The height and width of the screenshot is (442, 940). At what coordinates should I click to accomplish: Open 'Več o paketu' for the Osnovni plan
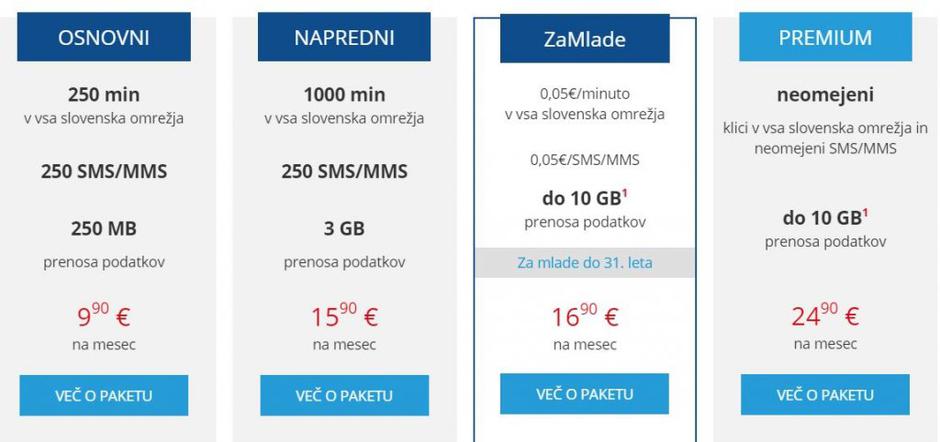click(104, 395)
